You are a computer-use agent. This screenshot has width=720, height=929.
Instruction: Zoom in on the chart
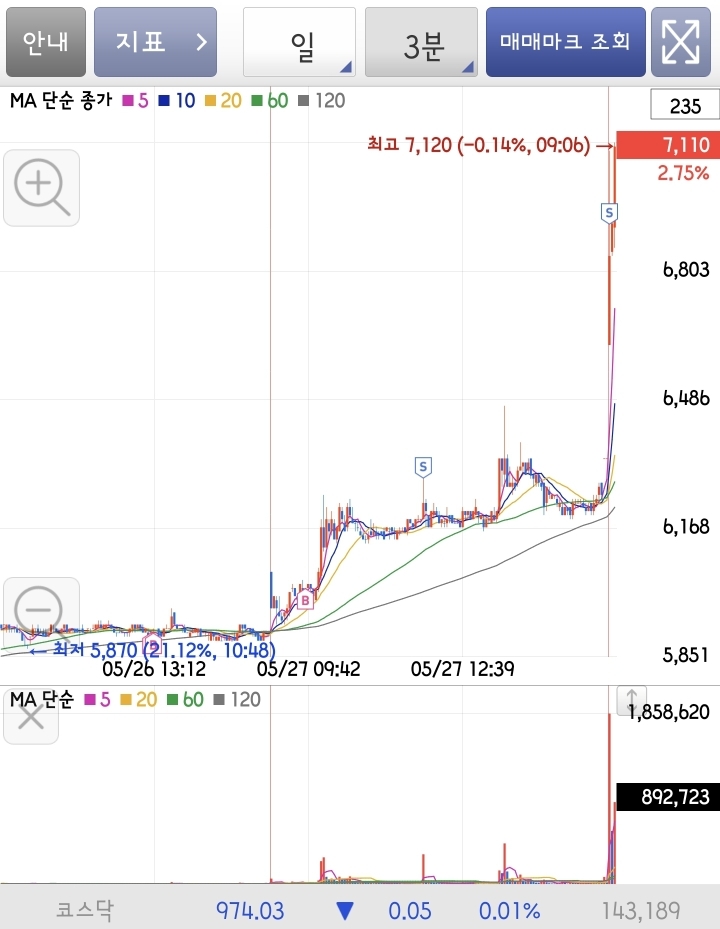coord(41,188)
